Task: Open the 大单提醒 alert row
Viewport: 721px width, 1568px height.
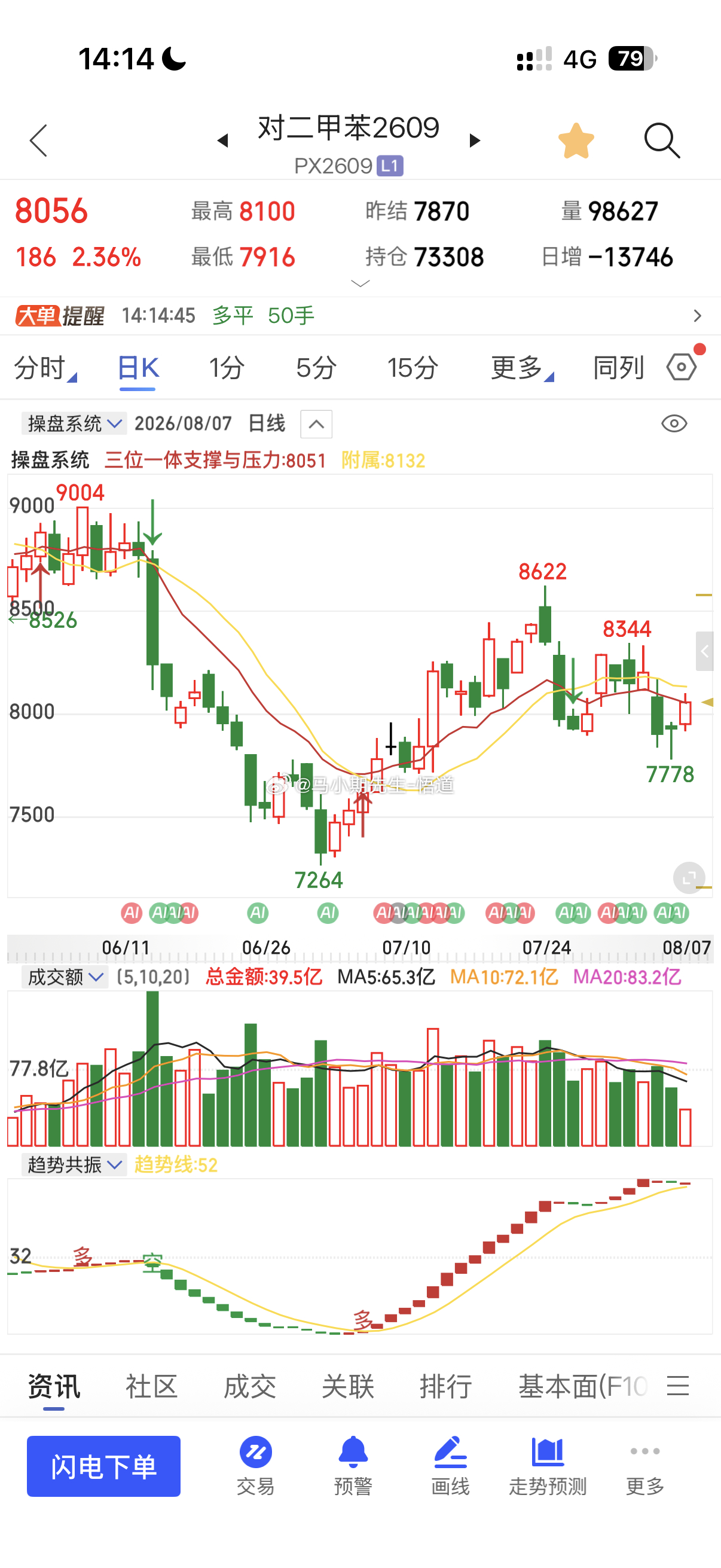Action: pos(360,315)
